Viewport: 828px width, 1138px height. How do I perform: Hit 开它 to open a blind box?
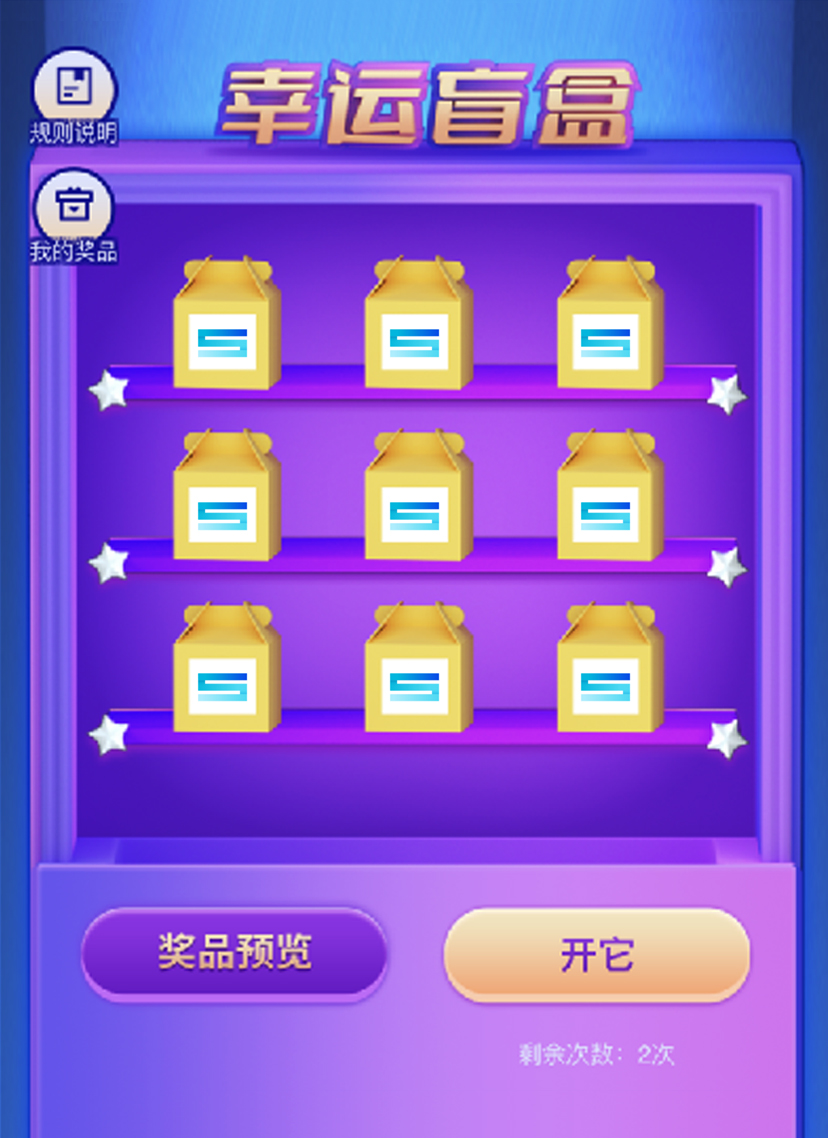(596, 955)
